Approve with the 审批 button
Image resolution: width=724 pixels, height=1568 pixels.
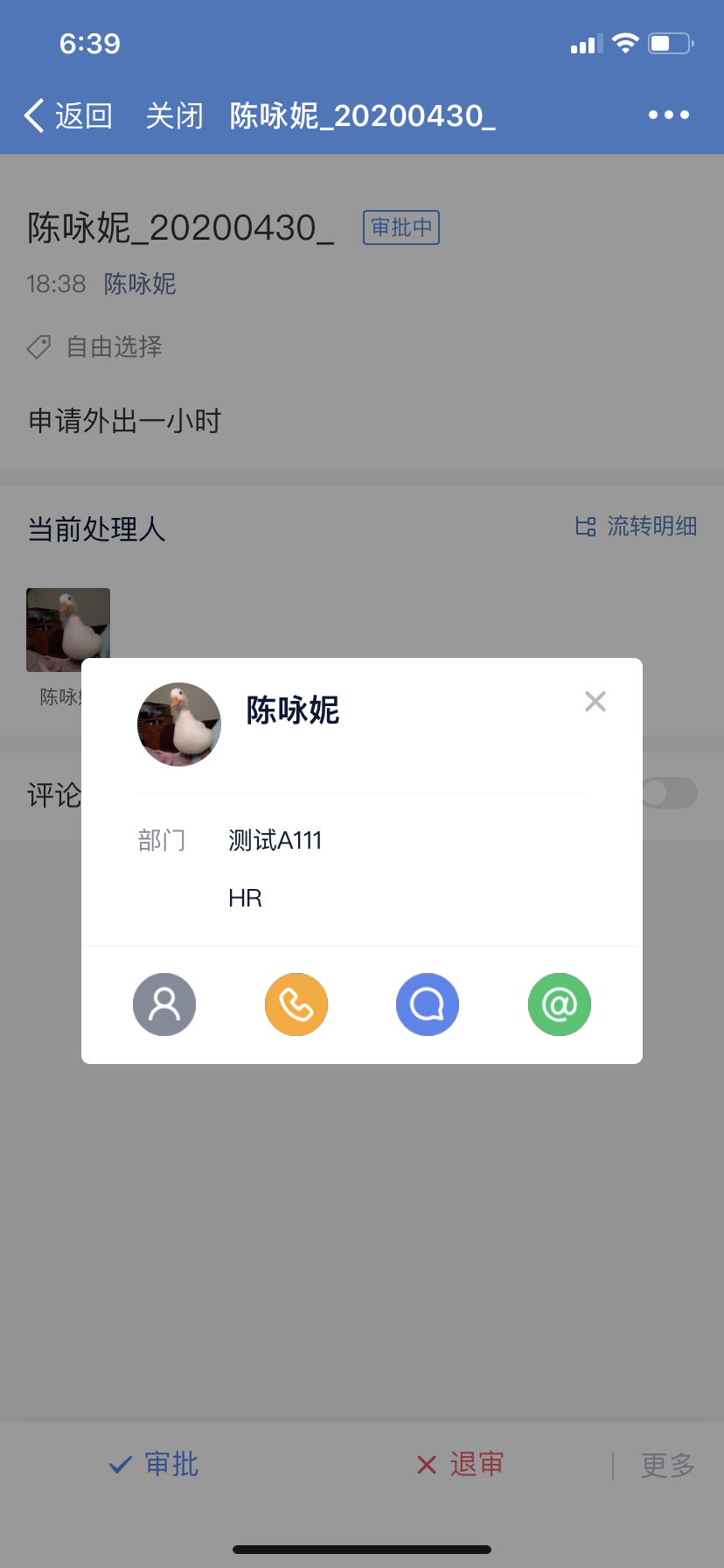pos(154,1464)
